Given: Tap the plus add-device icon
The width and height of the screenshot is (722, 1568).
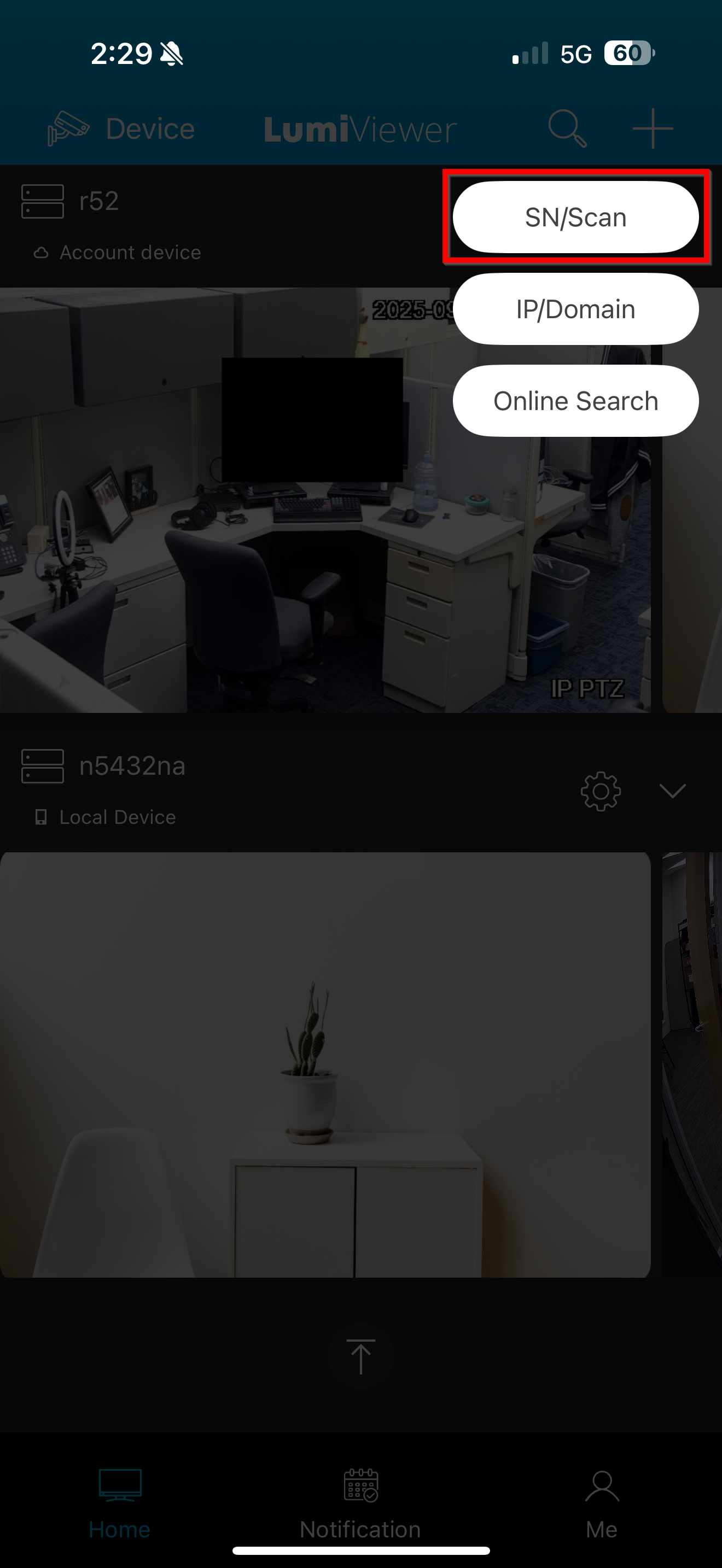Looking at the screenshot, I should pyautogui.click(x=652, y=128).
